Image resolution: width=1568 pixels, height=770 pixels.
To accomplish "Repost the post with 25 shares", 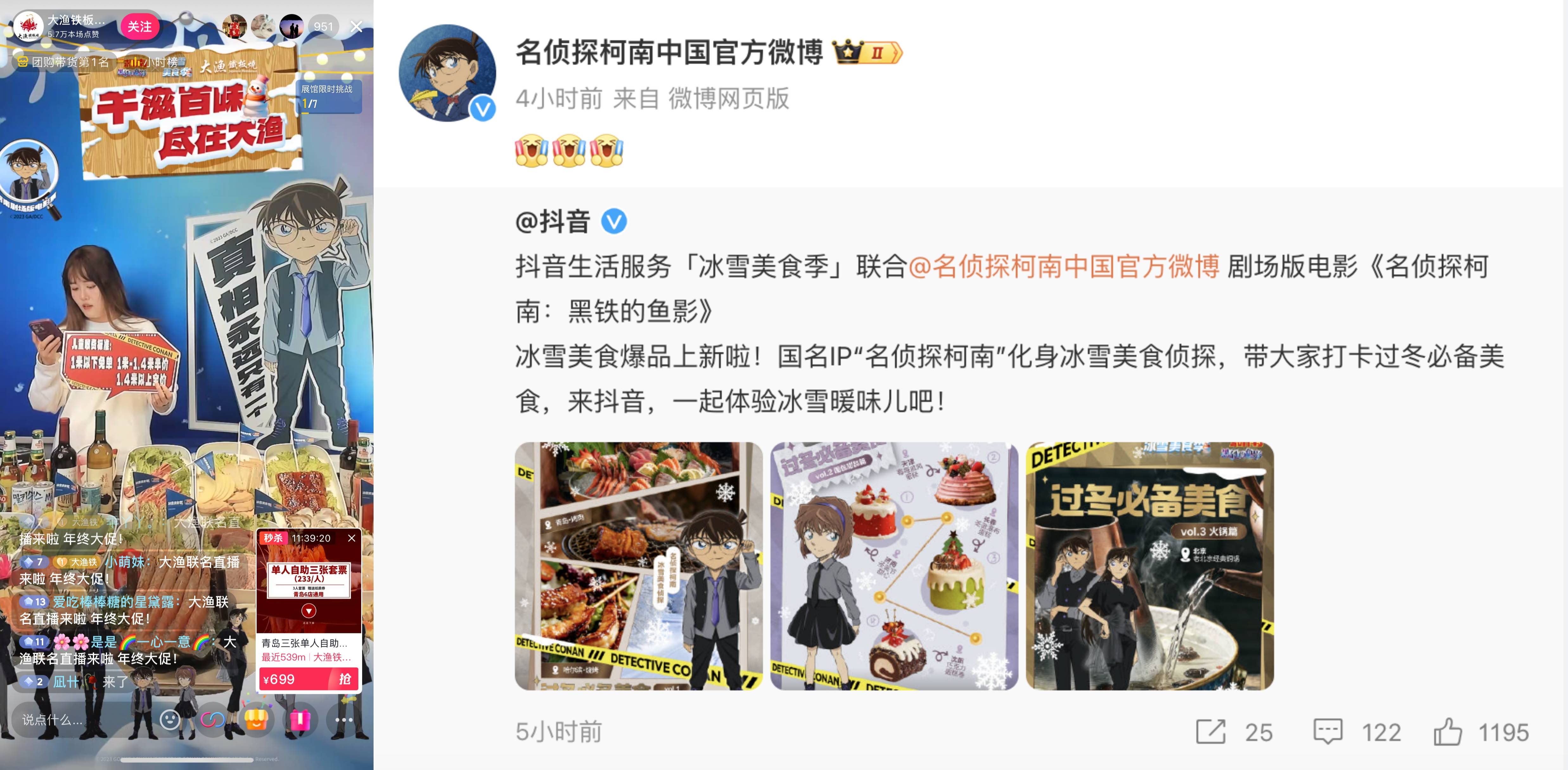I will click(1211, 732).
